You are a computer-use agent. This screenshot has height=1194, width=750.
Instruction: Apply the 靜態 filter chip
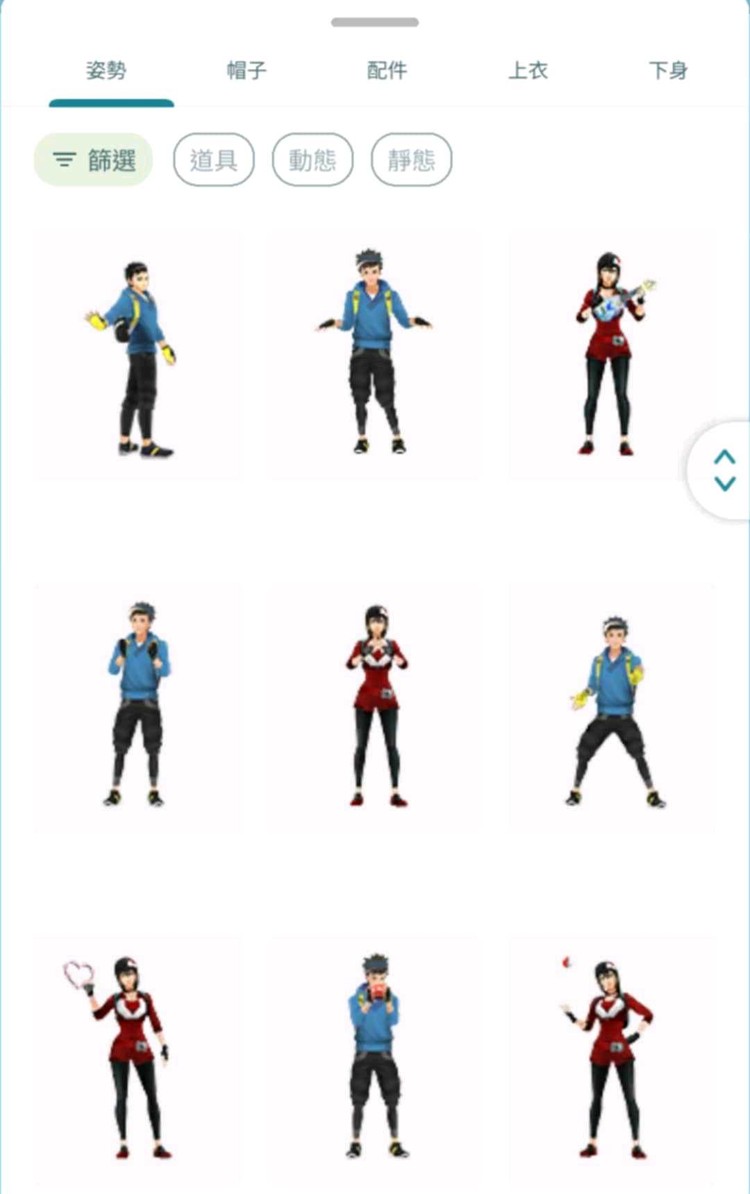coord(411,160)
